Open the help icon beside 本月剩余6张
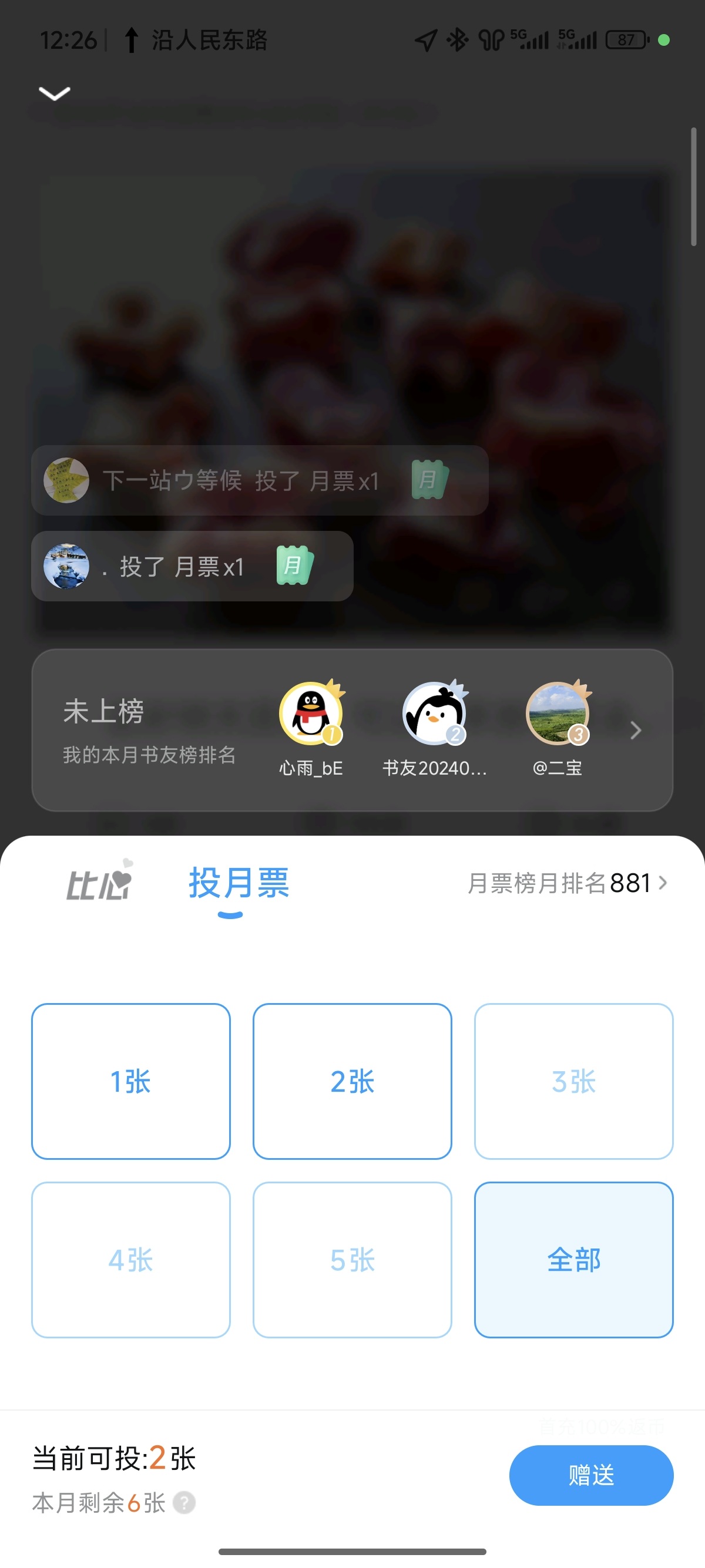 (184, 1503)
